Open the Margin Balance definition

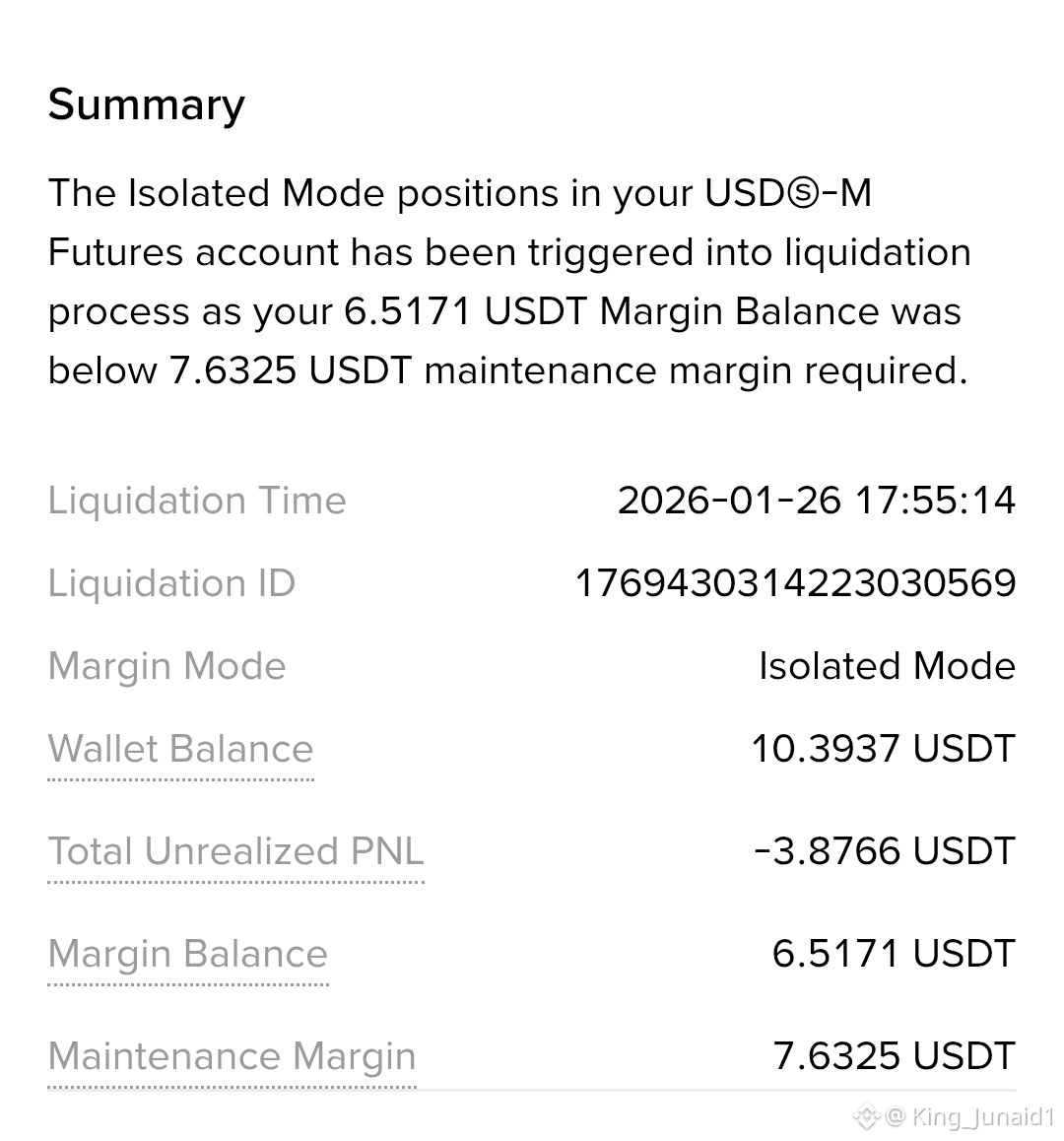tap(187, 955)
